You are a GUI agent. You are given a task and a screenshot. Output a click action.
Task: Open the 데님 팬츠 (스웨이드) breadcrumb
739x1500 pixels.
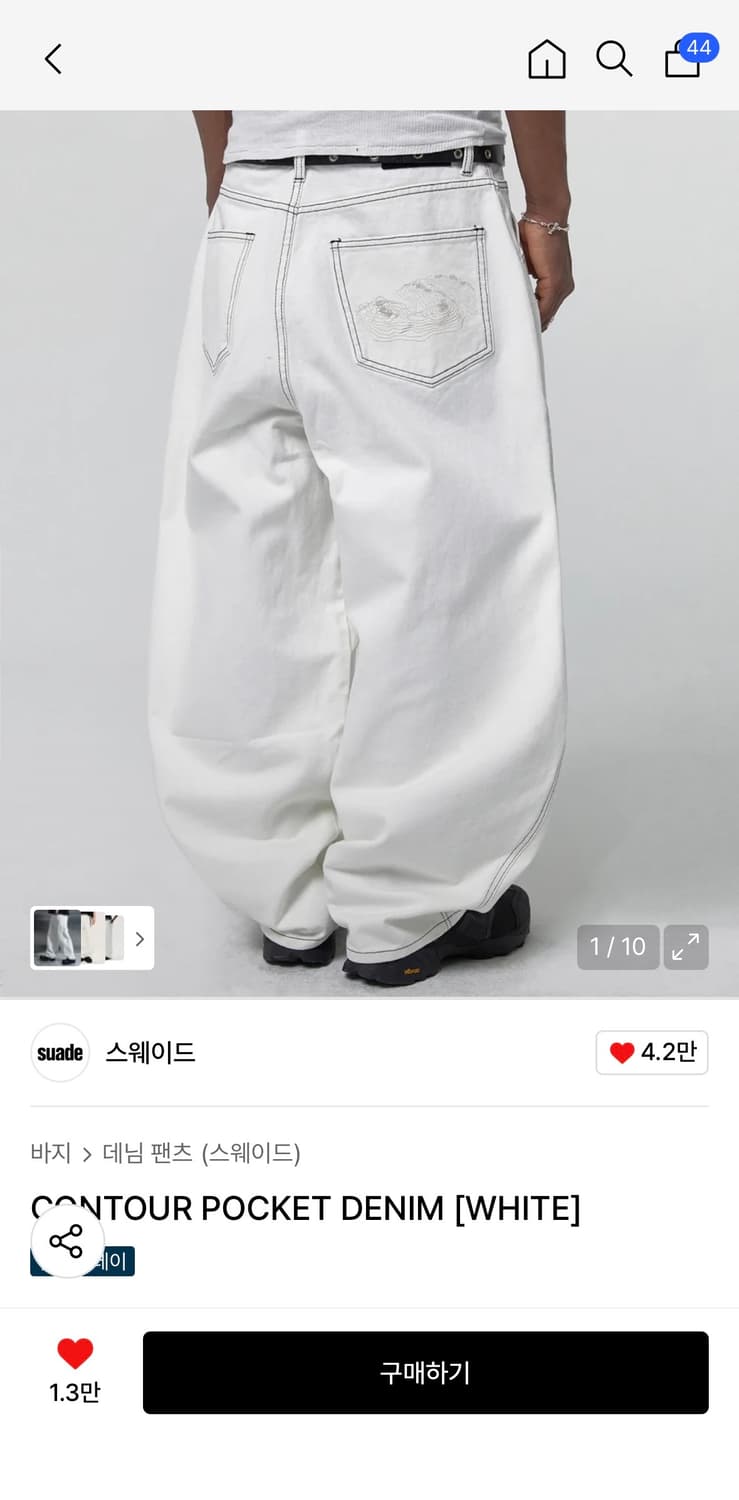[x=201, y=1153]
